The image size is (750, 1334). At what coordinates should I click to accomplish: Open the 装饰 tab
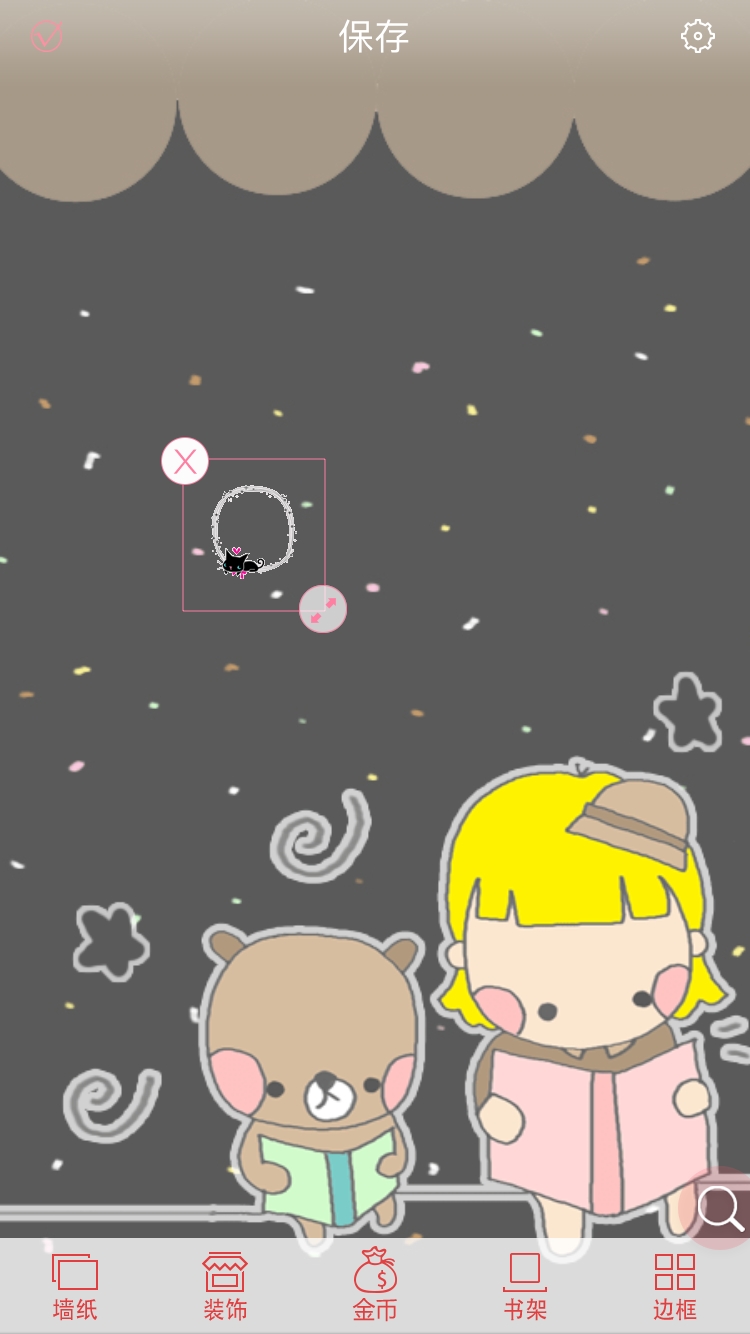[x=225, y=1287]
